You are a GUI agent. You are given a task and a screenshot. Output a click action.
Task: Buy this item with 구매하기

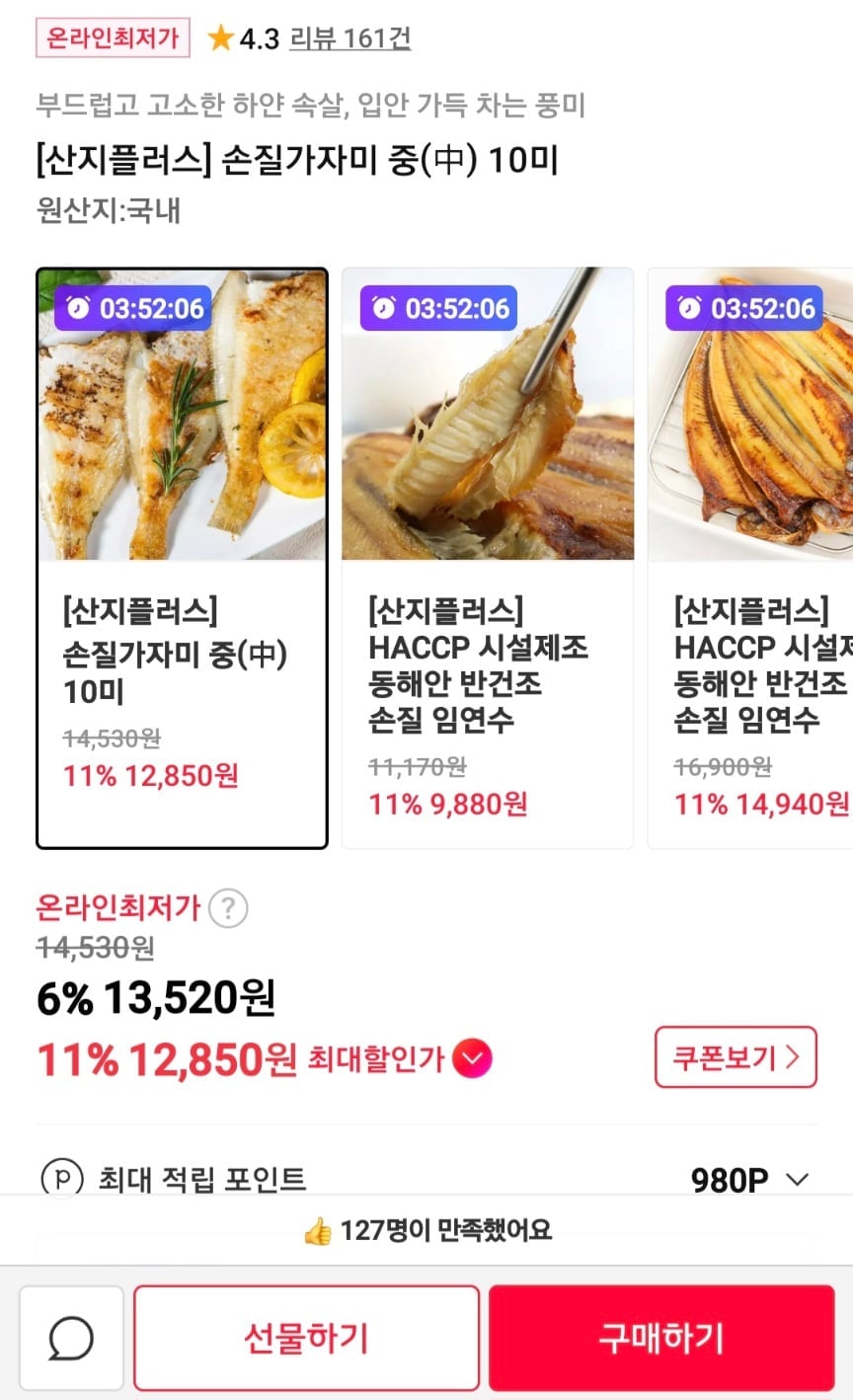[661, 1339]
